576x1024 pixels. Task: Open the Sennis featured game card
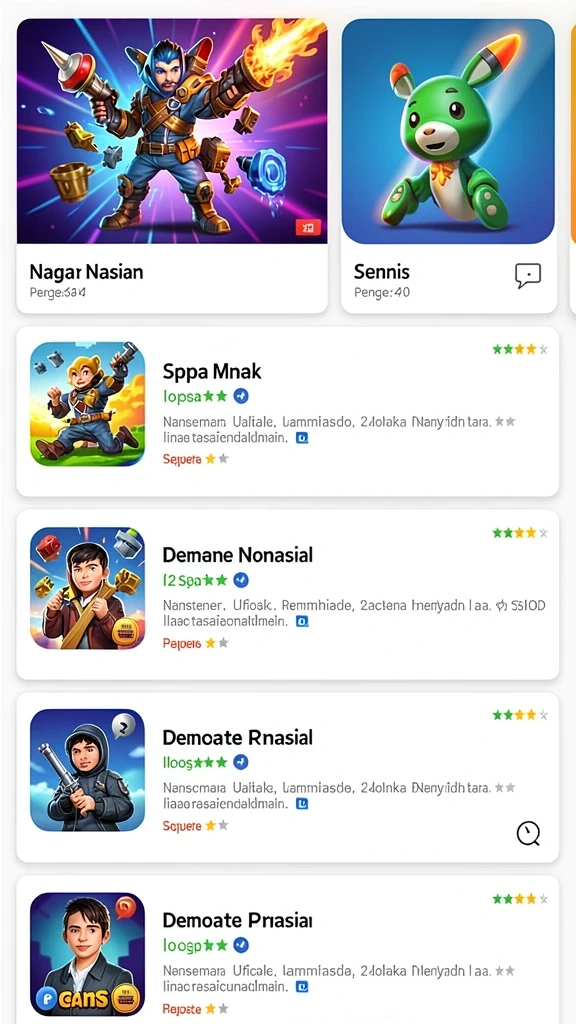click(449, 166)
